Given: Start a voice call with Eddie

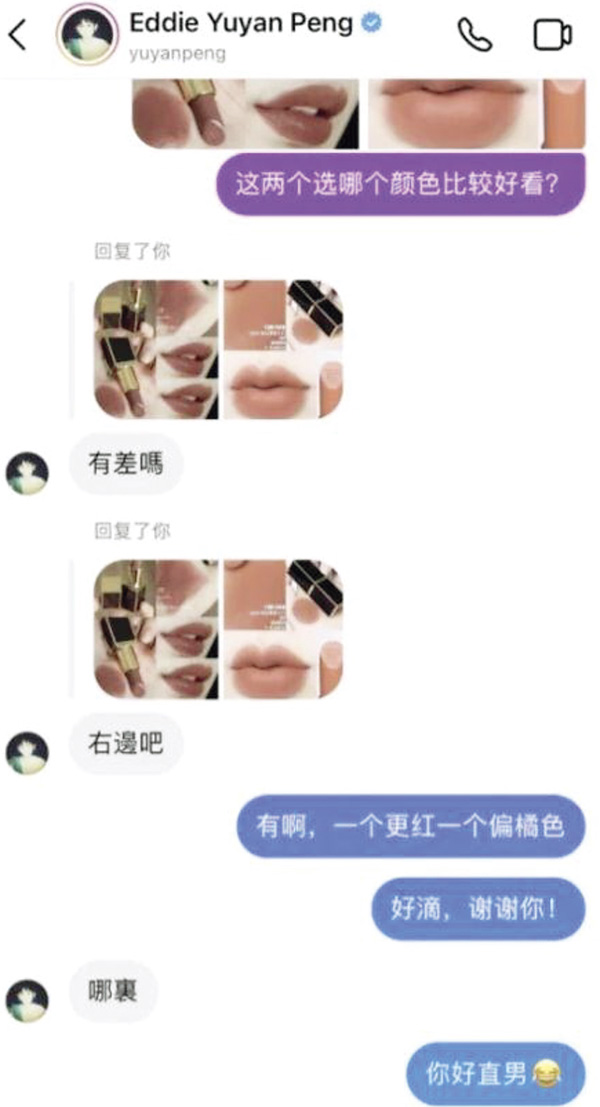Looking at the screenshot, I should pos(475,35).
